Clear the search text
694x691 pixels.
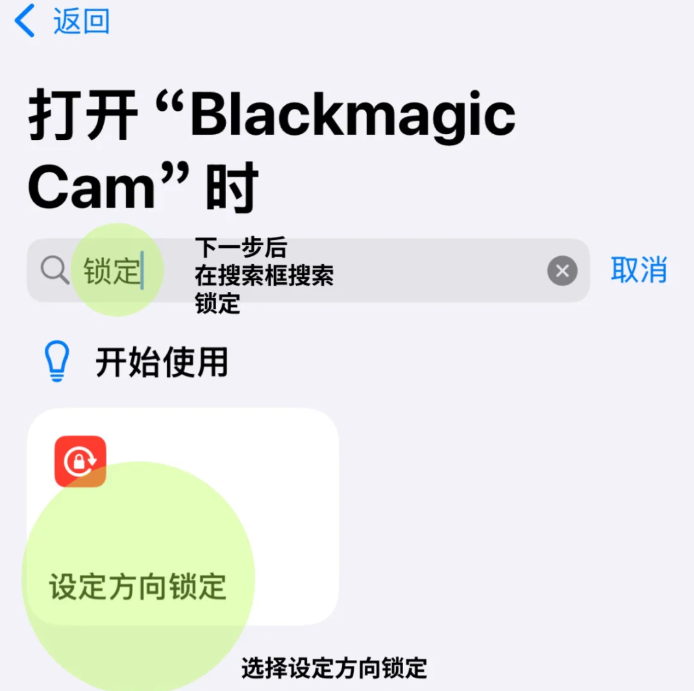coord(562,270)
